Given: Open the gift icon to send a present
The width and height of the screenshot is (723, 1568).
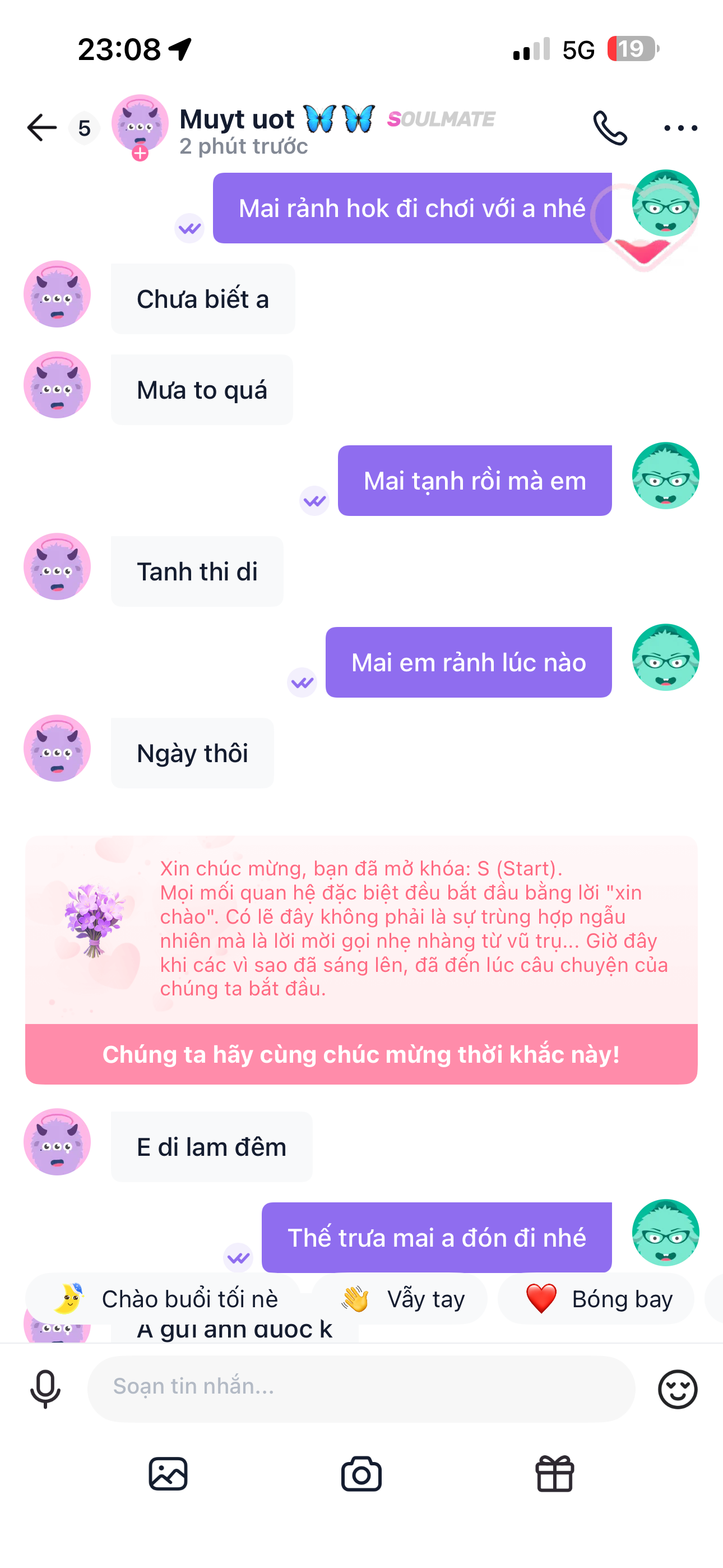Looking at the screenshot, I should [554, 1474].
